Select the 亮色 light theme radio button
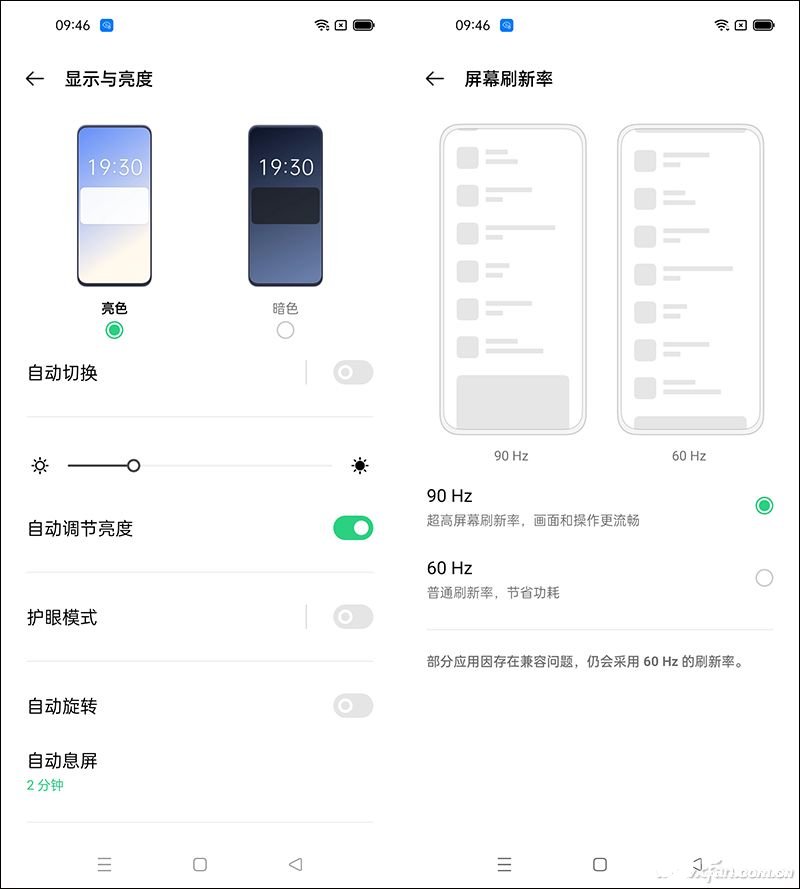800x889 pixels. (114, 330)
